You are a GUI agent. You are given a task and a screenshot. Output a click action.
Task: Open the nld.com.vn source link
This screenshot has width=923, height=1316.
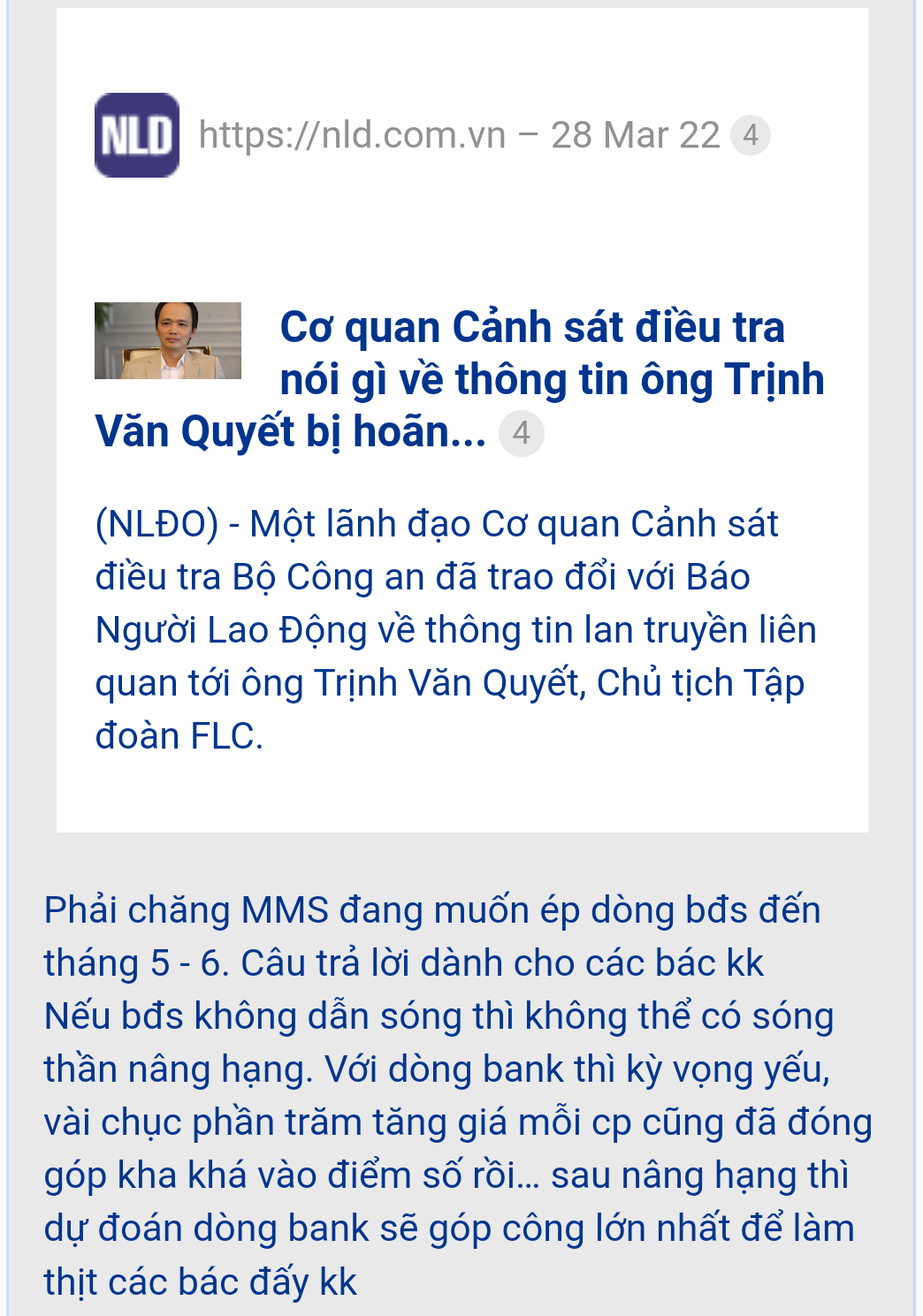[352, 135]
